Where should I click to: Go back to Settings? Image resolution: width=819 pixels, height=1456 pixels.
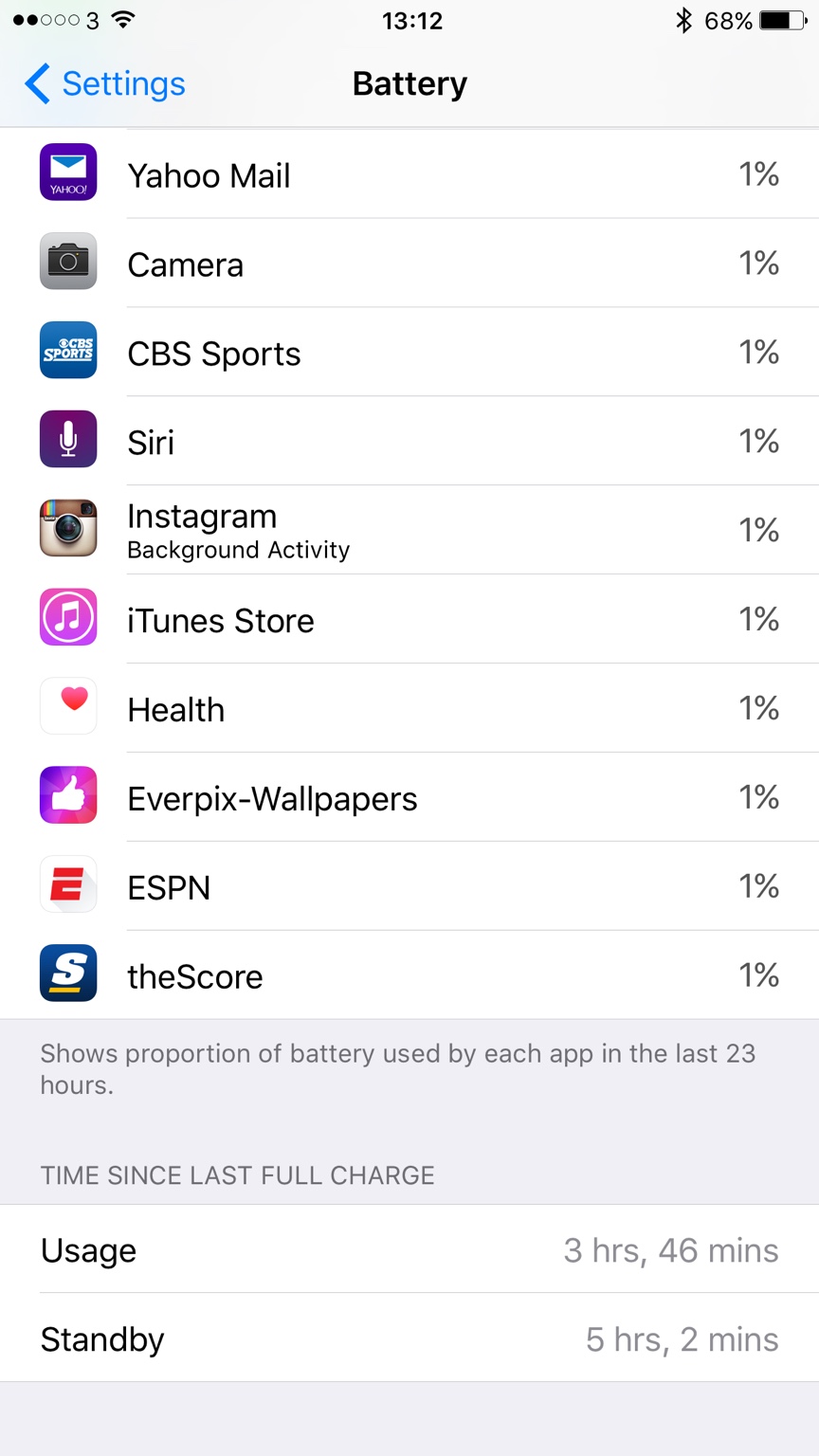tap(104, 83)
